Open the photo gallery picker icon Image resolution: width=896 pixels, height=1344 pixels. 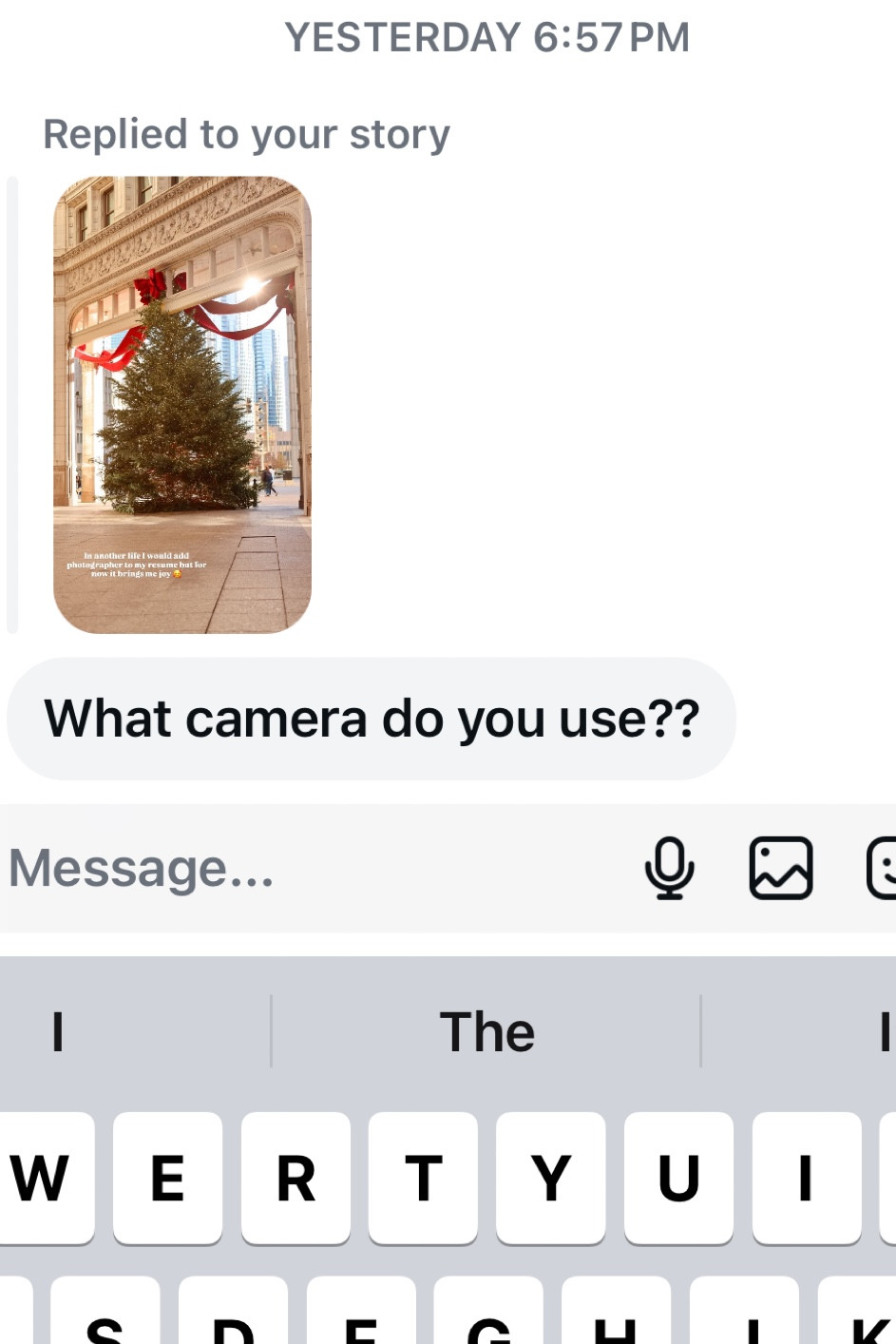781,868
